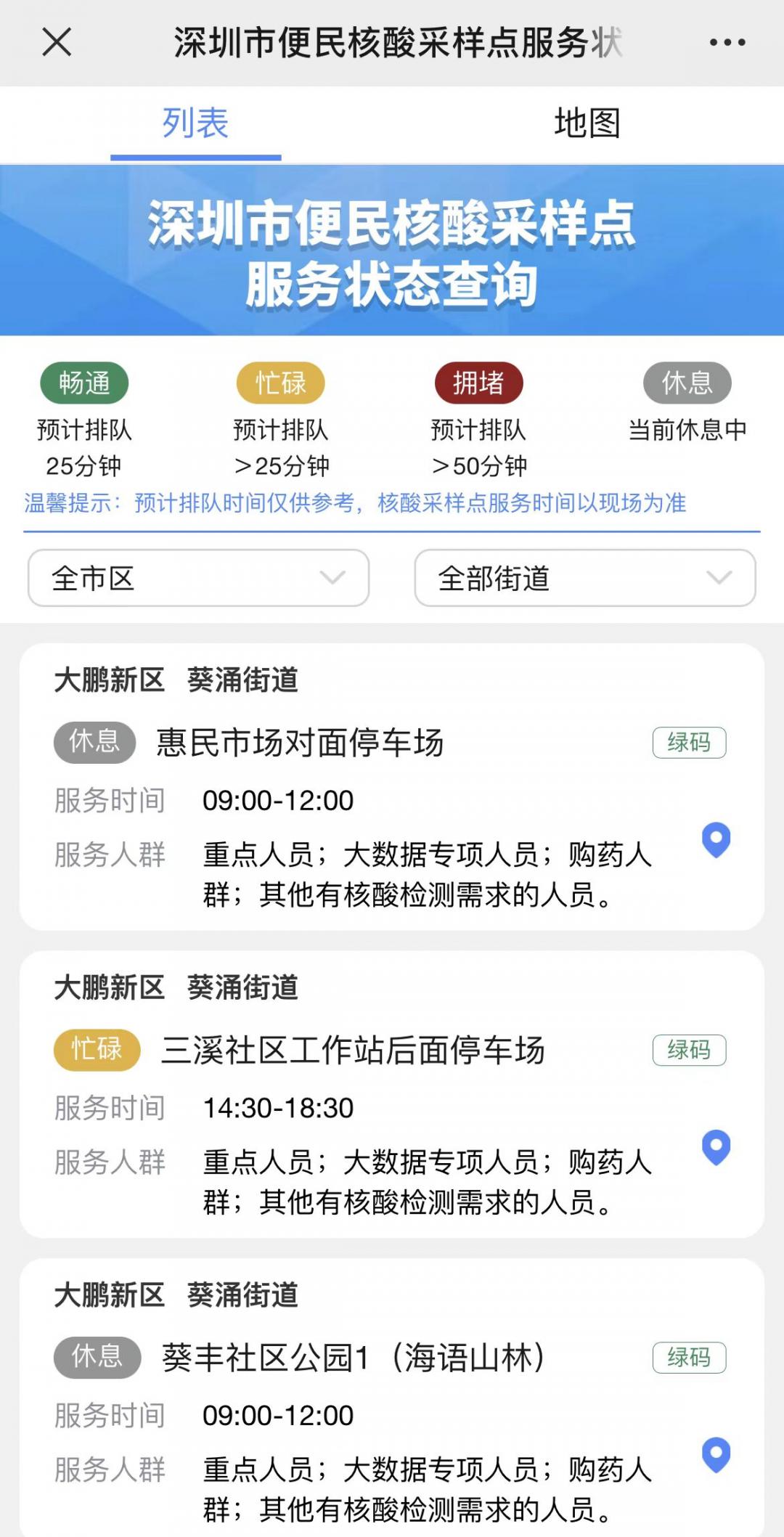784x1537 pixels.
Task: Show 惠民市场对面停车场 location on map
Action: (x=716, y=839)
